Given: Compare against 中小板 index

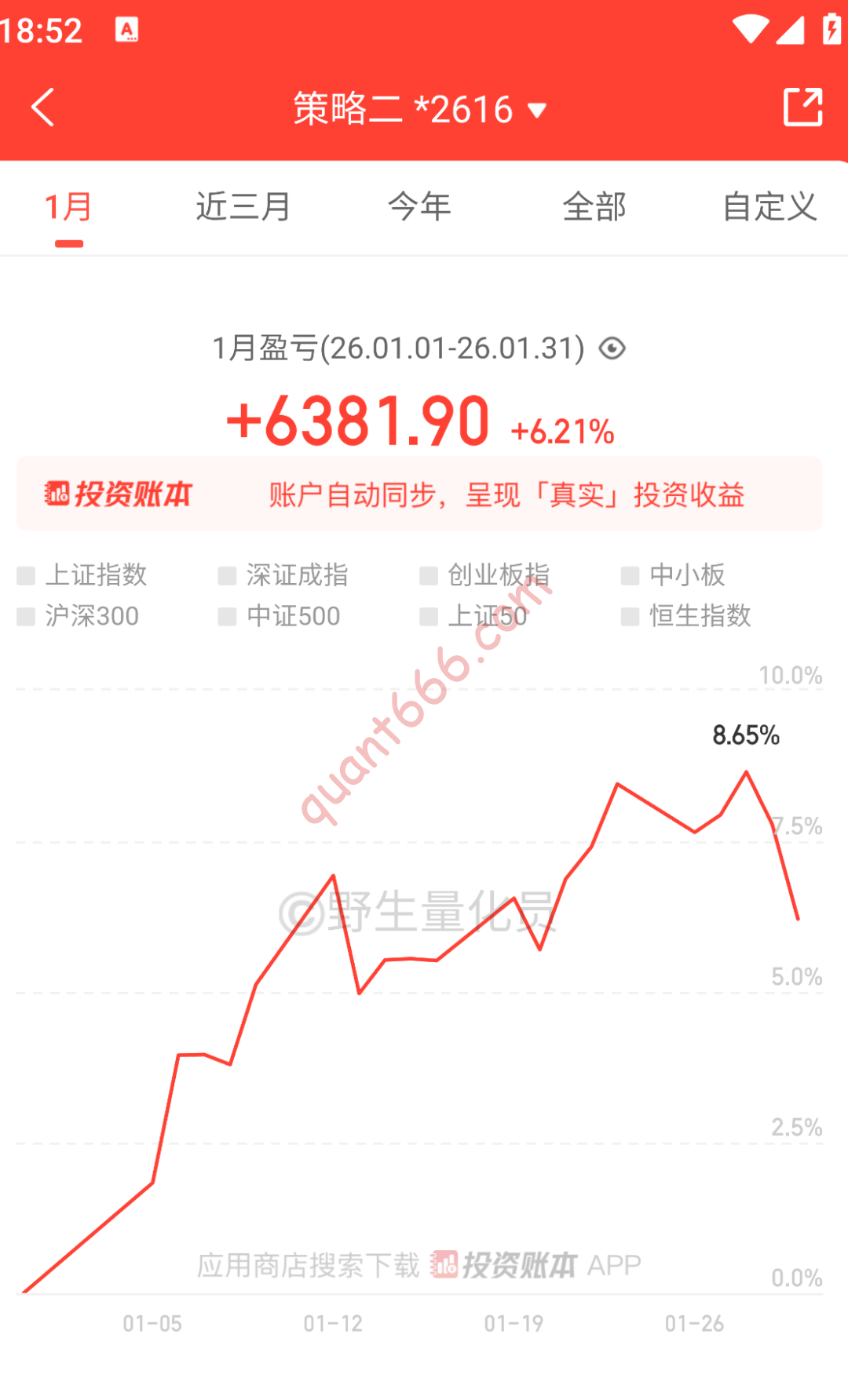Looking at the screenshot, I should coord(631,576).
